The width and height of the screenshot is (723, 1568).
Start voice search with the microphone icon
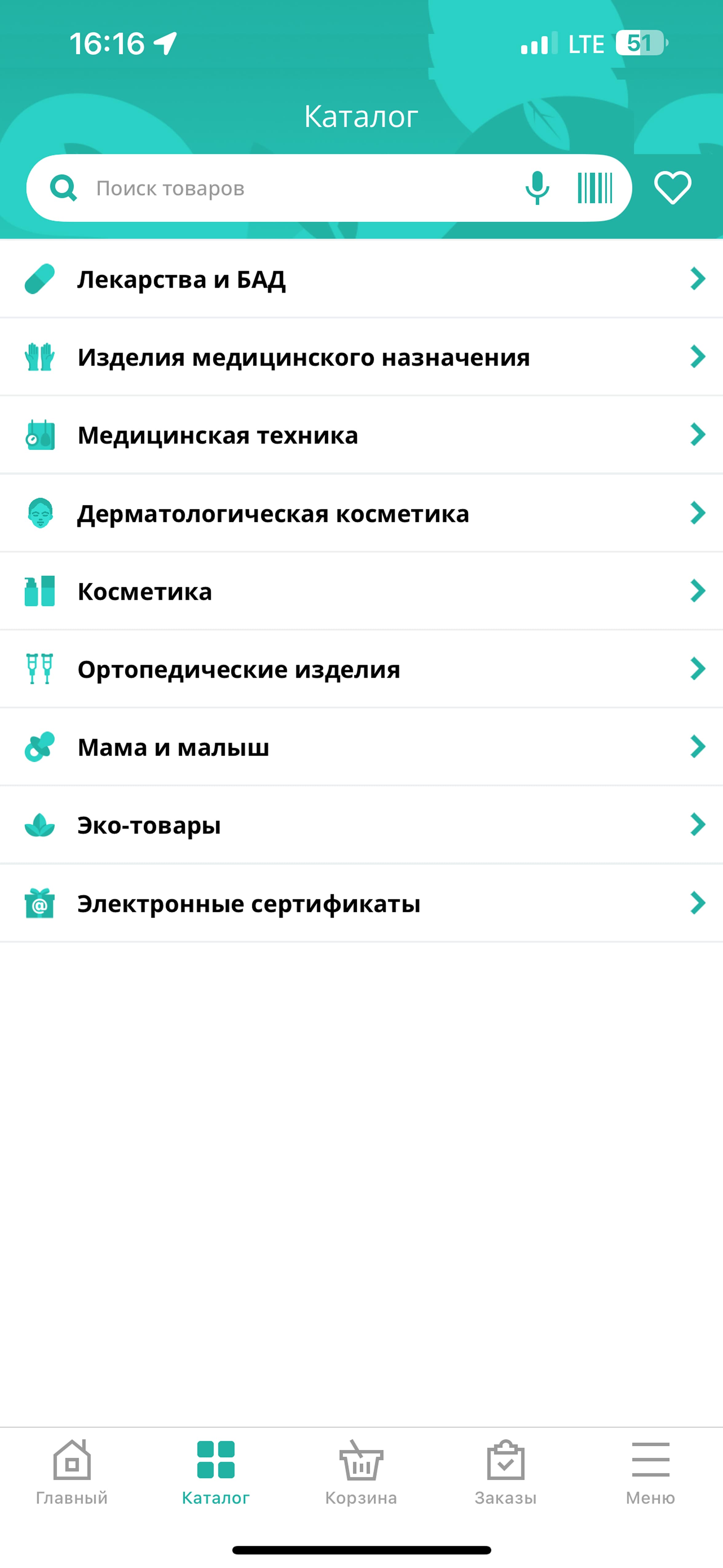click(537, 188)
